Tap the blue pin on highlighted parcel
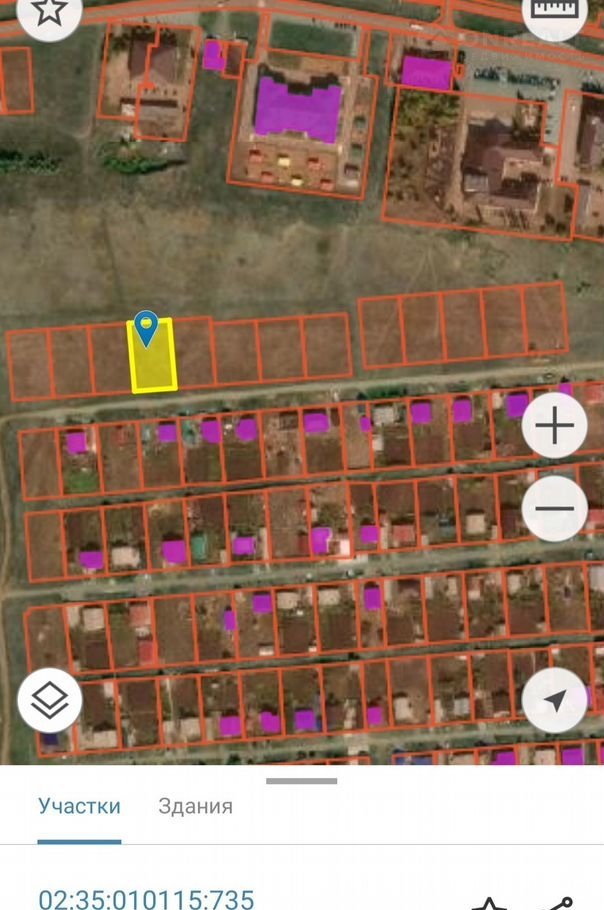Viewport: 604px width, 910px height. tap(147, 329)
